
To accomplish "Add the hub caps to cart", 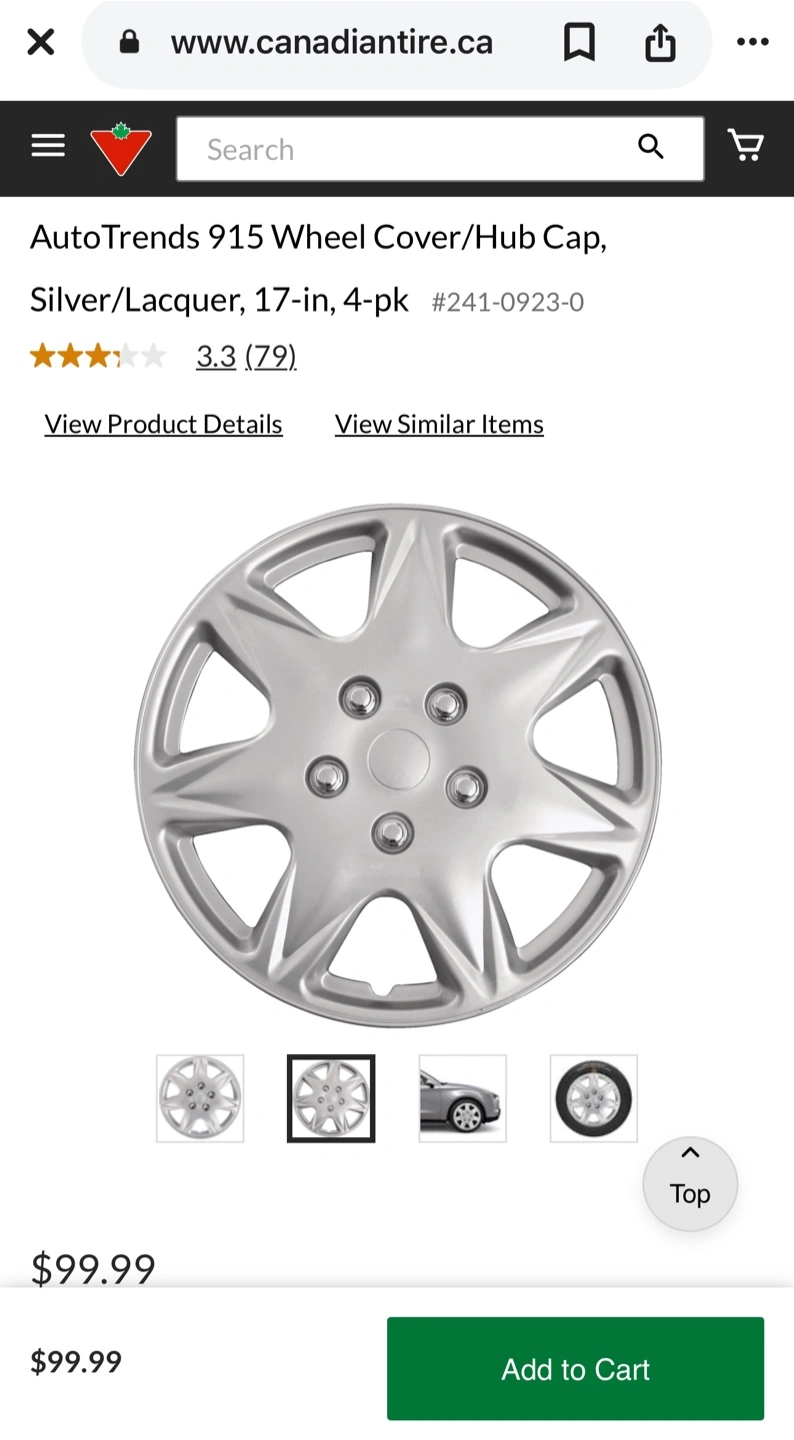I will point(576,1368).
